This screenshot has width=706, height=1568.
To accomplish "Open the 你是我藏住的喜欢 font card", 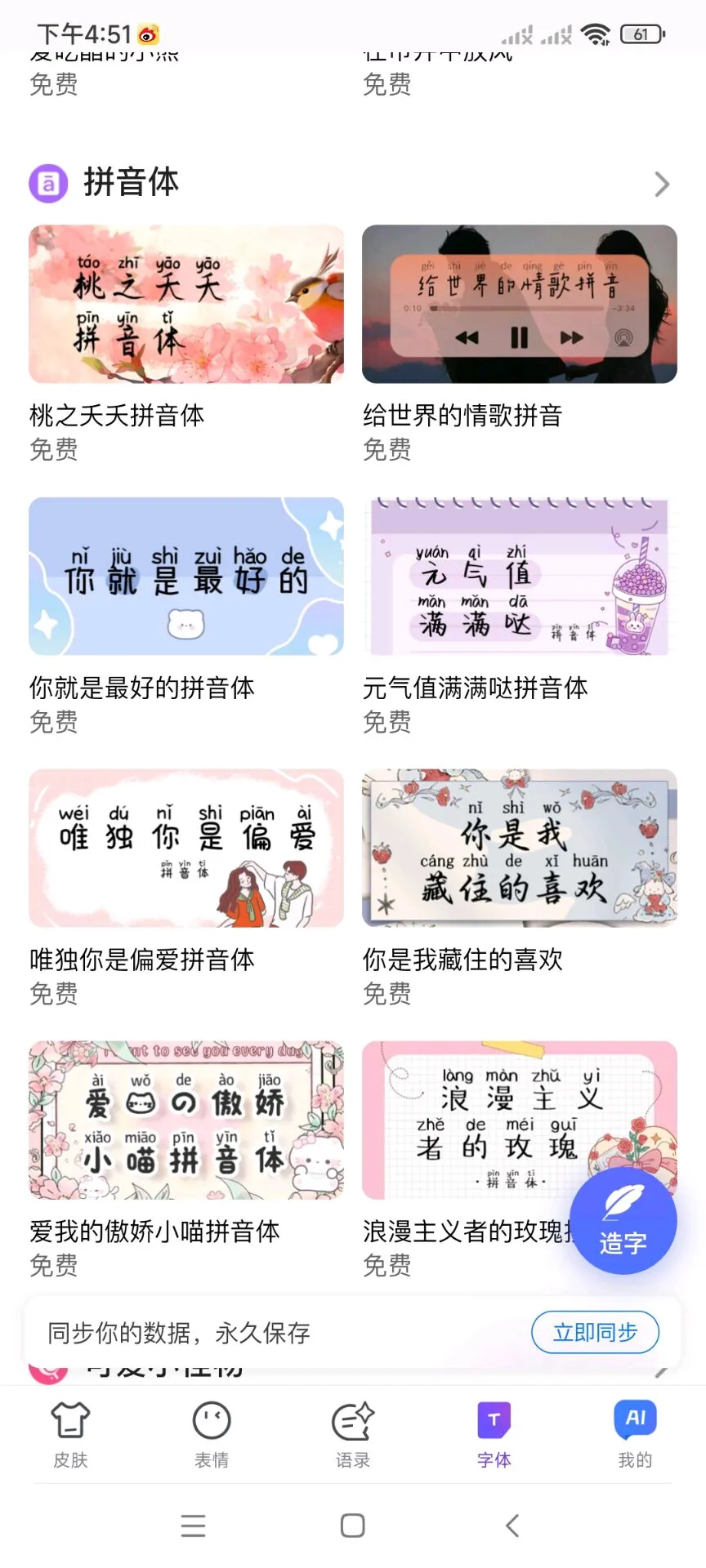I will [x=519, y=849].
